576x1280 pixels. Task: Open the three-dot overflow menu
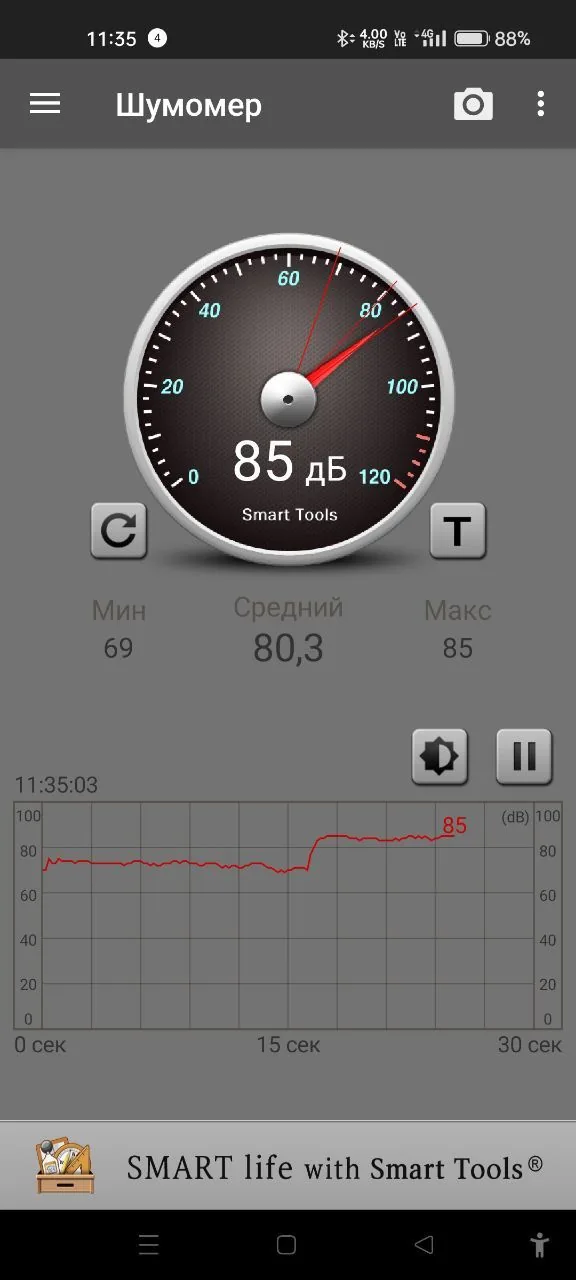coord(540,104)
